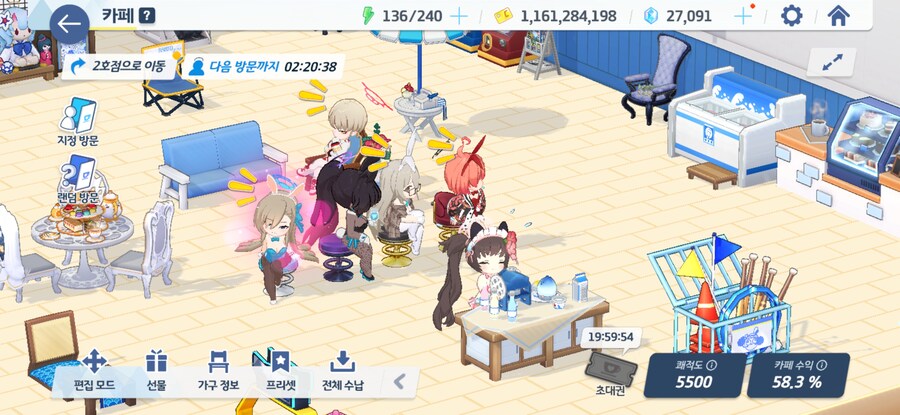Return to the home lobby
This screenshot has width=900, height=415.
[x=838, y=16]
